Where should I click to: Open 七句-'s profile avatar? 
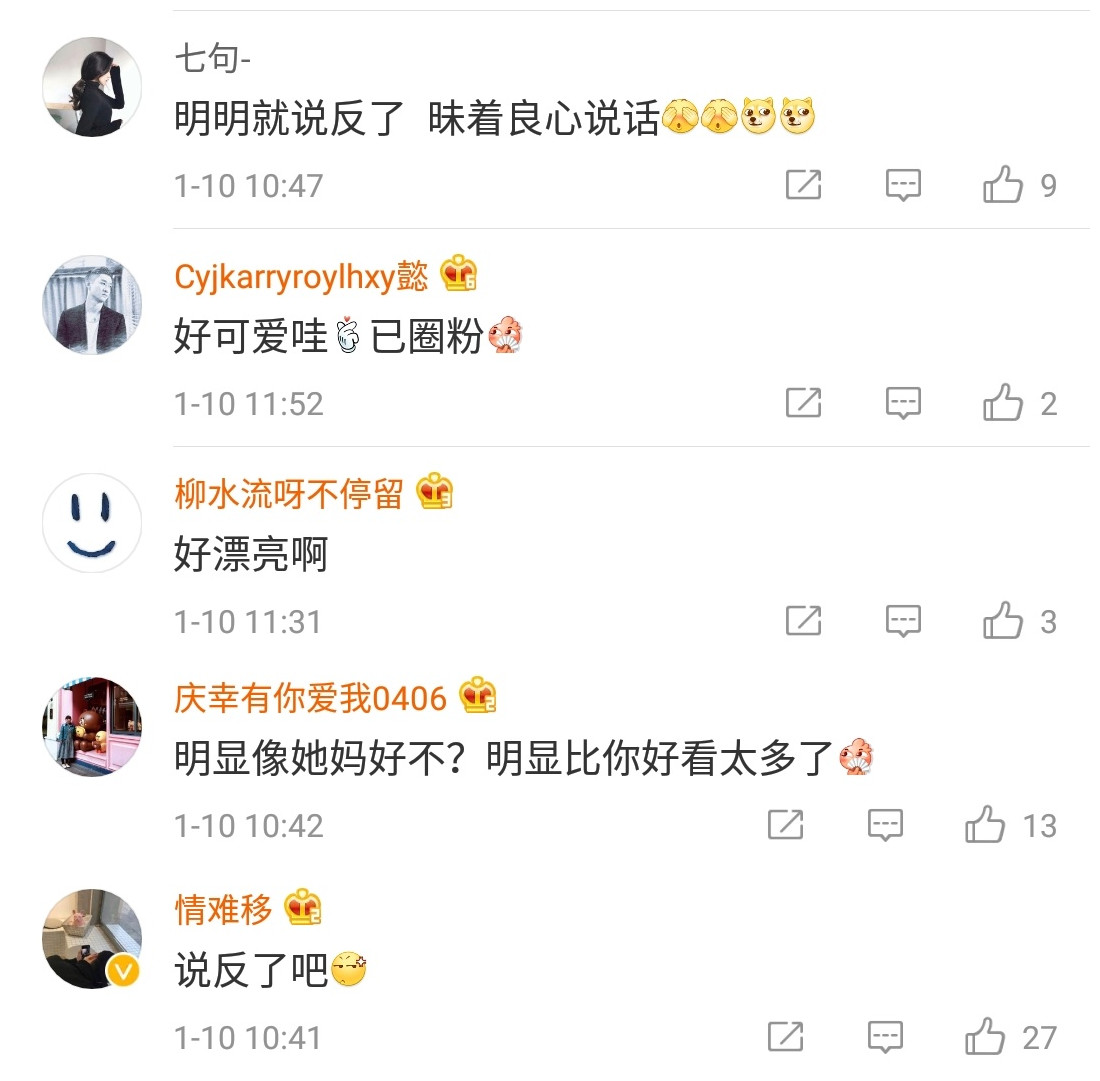pyautogui.click(x=92, y=87)
